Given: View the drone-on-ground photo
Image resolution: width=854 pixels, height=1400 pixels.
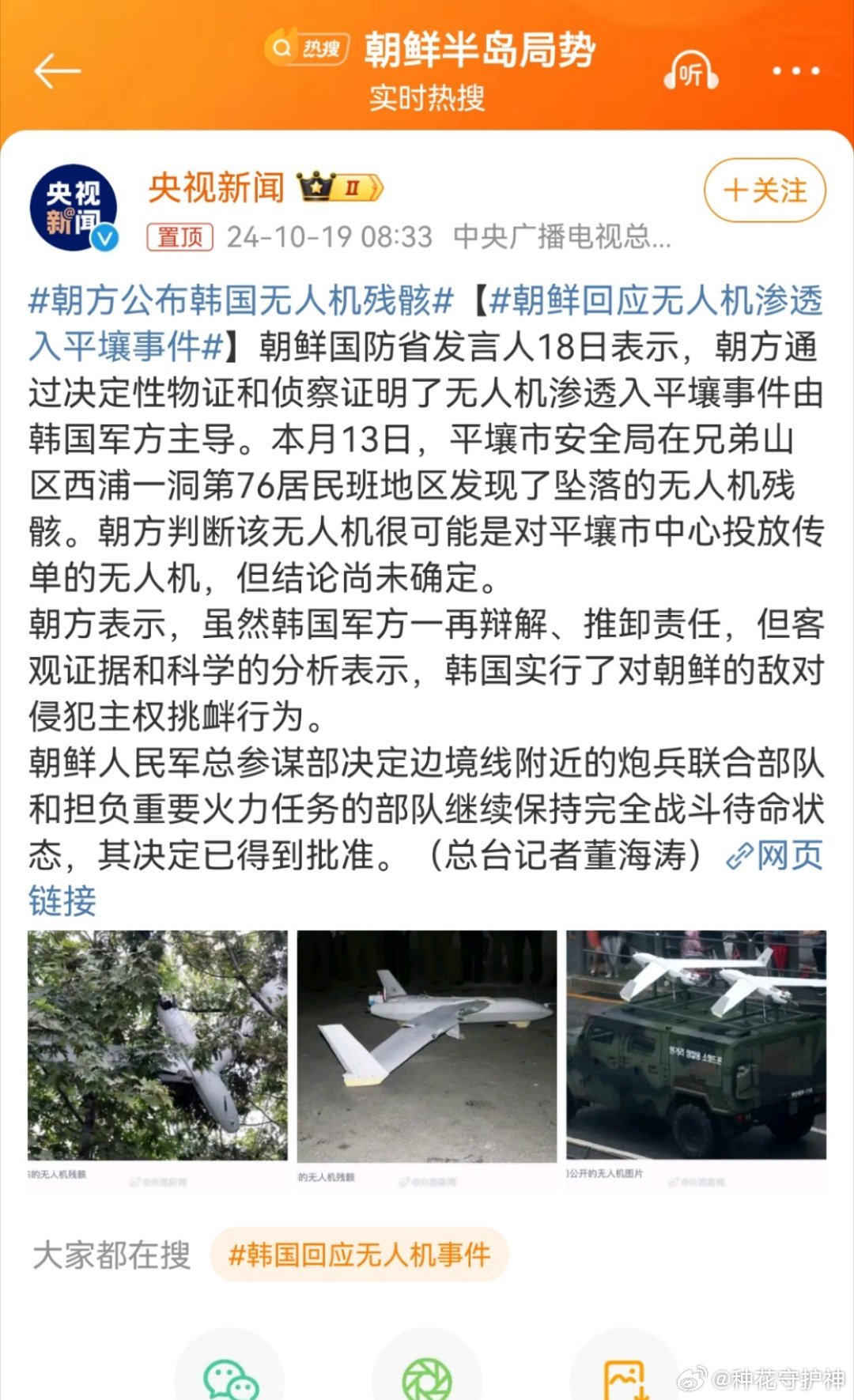Looking at the screenshot, I should [x=427, y=1046].
